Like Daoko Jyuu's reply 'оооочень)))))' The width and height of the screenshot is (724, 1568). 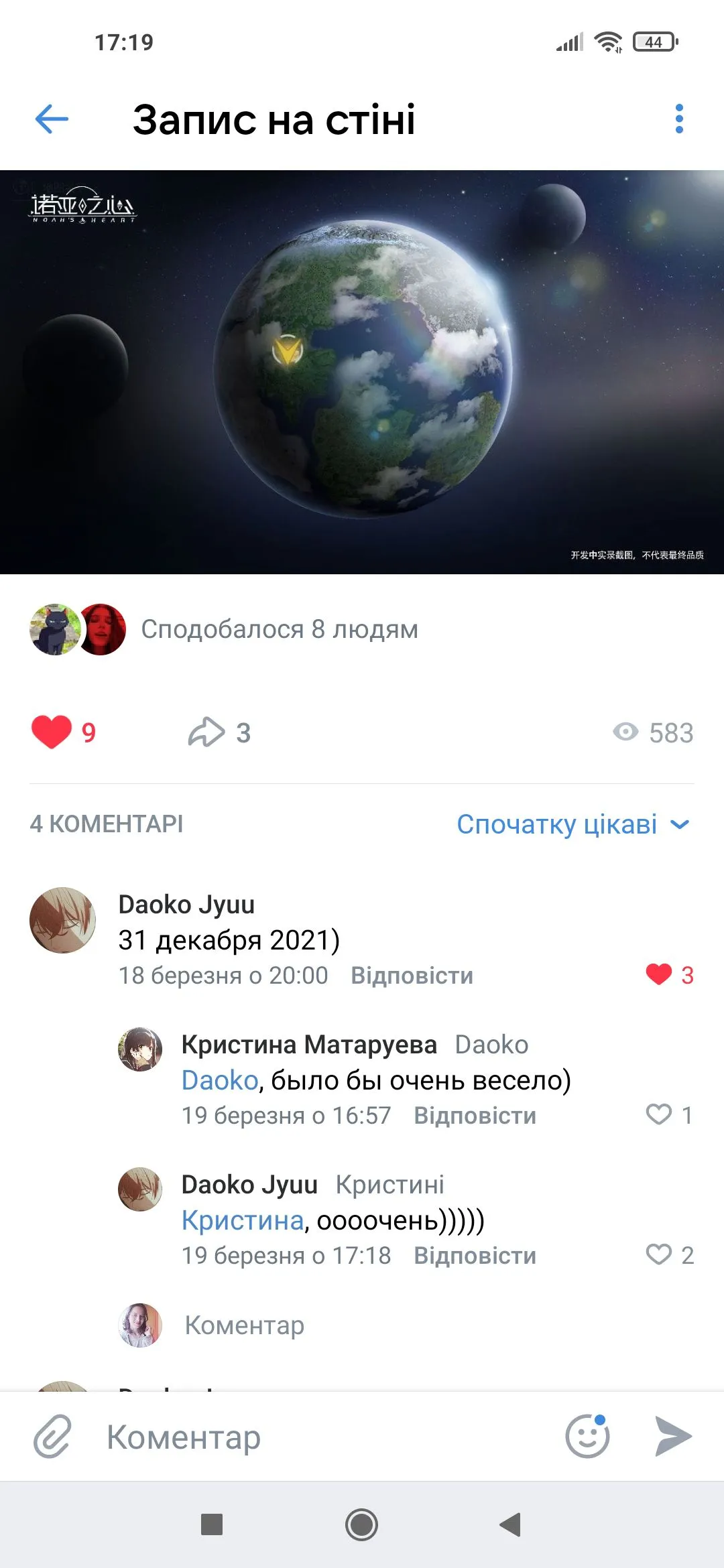(659, 1254)
